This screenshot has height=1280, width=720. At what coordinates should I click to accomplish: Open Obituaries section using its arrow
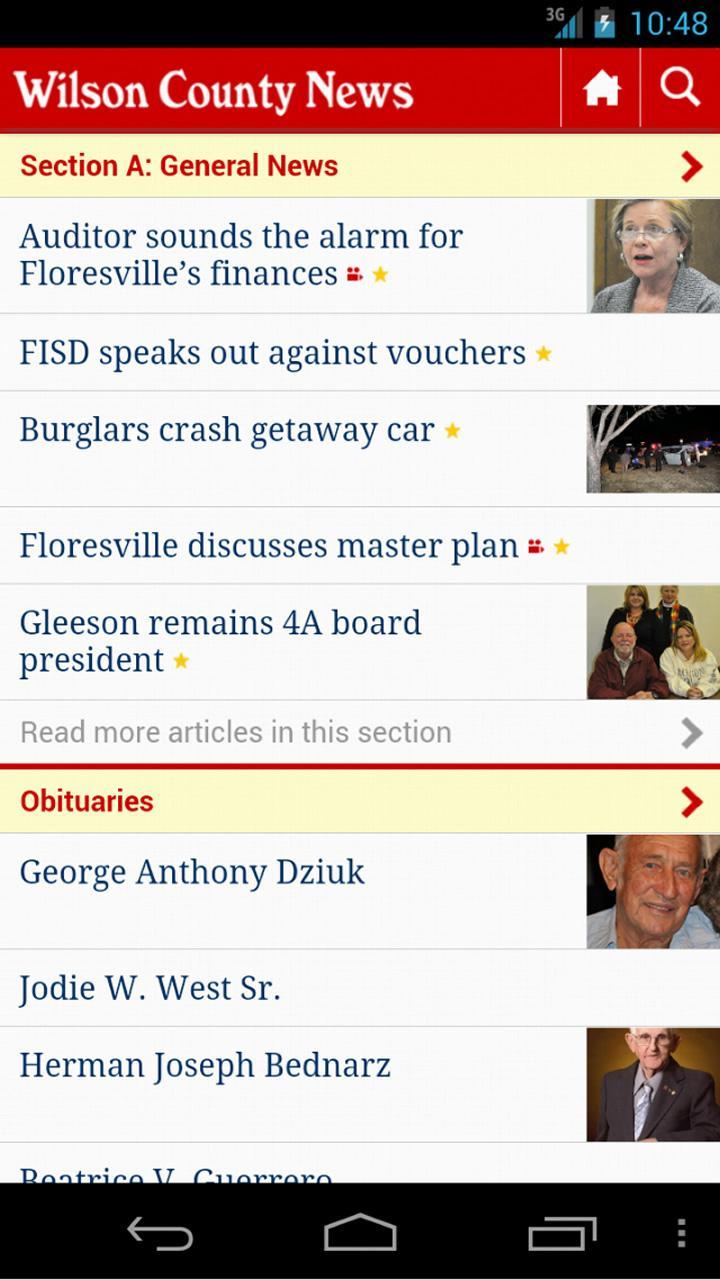(690, 800)
